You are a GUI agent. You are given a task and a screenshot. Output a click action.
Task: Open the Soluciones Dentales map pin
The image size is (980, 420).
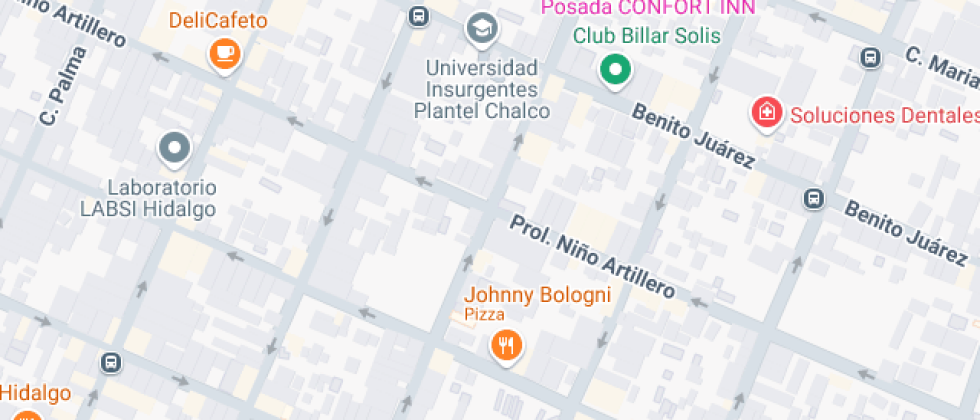[x=767, y=112]
